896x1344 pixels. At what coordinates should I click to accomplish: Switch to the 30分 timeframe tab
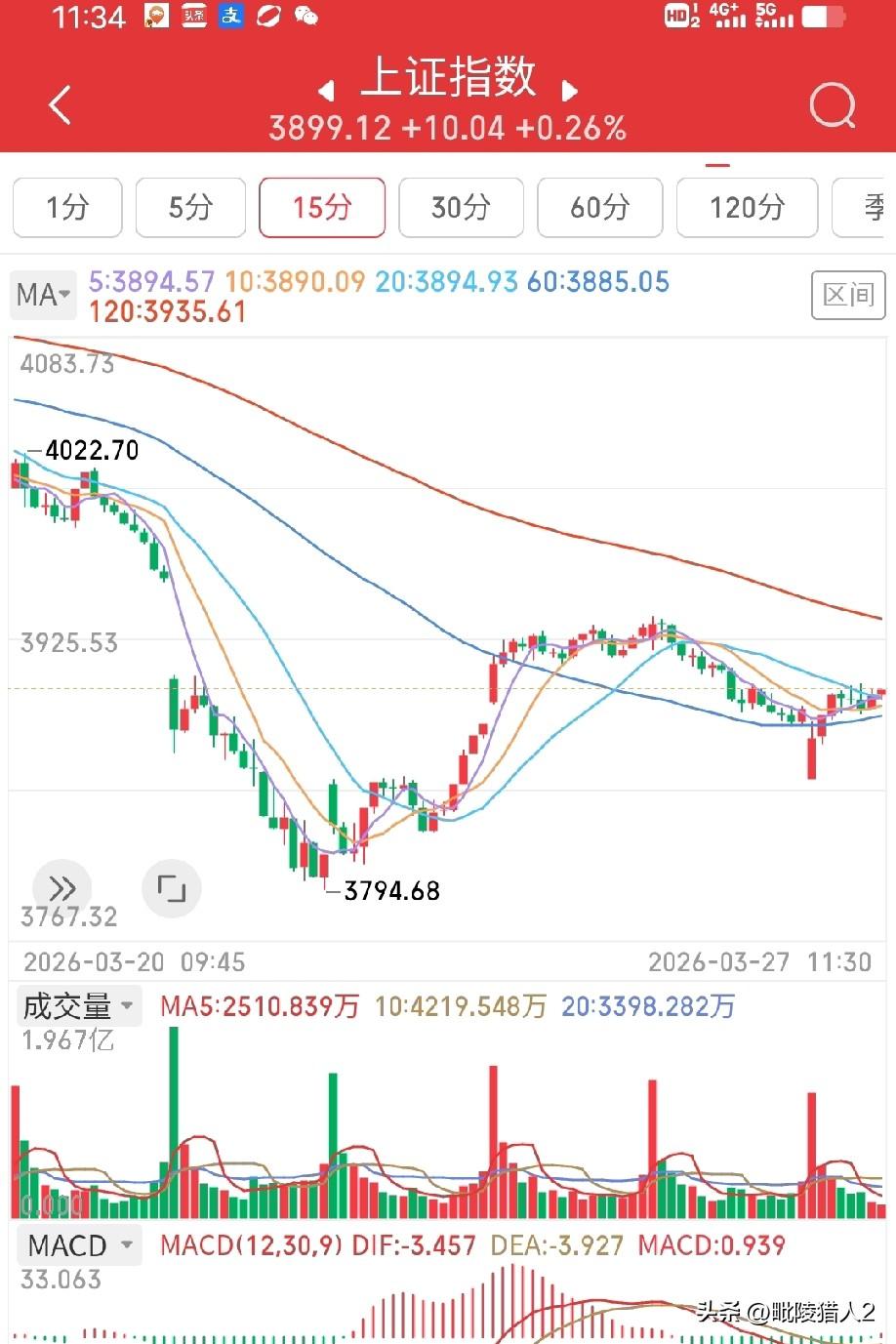[x=461, y=208]
